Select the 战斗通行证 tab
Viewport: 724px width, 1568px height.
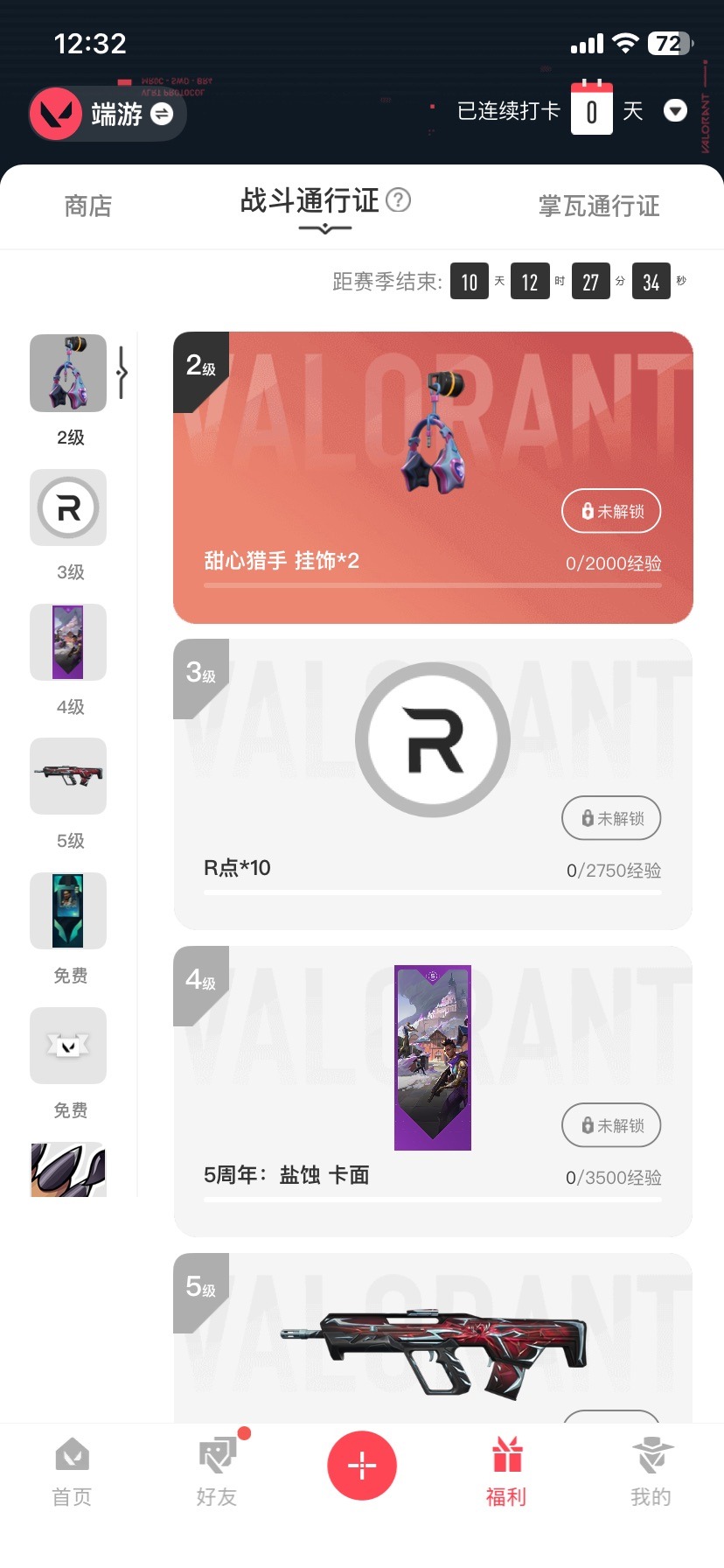click(310, 201)
